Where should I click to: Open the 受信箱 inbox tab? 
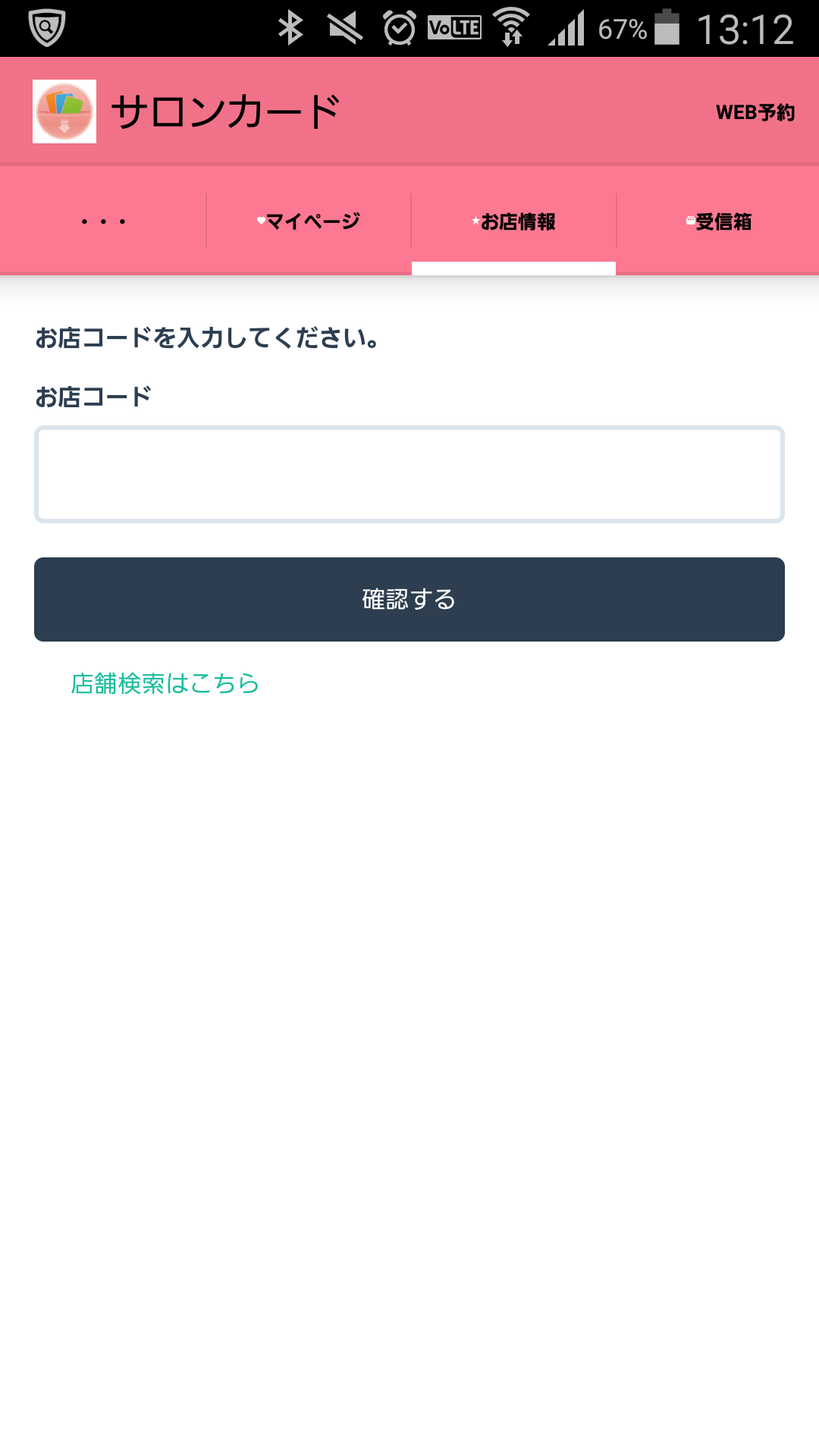pyautogui.click(x=718, y=221)
